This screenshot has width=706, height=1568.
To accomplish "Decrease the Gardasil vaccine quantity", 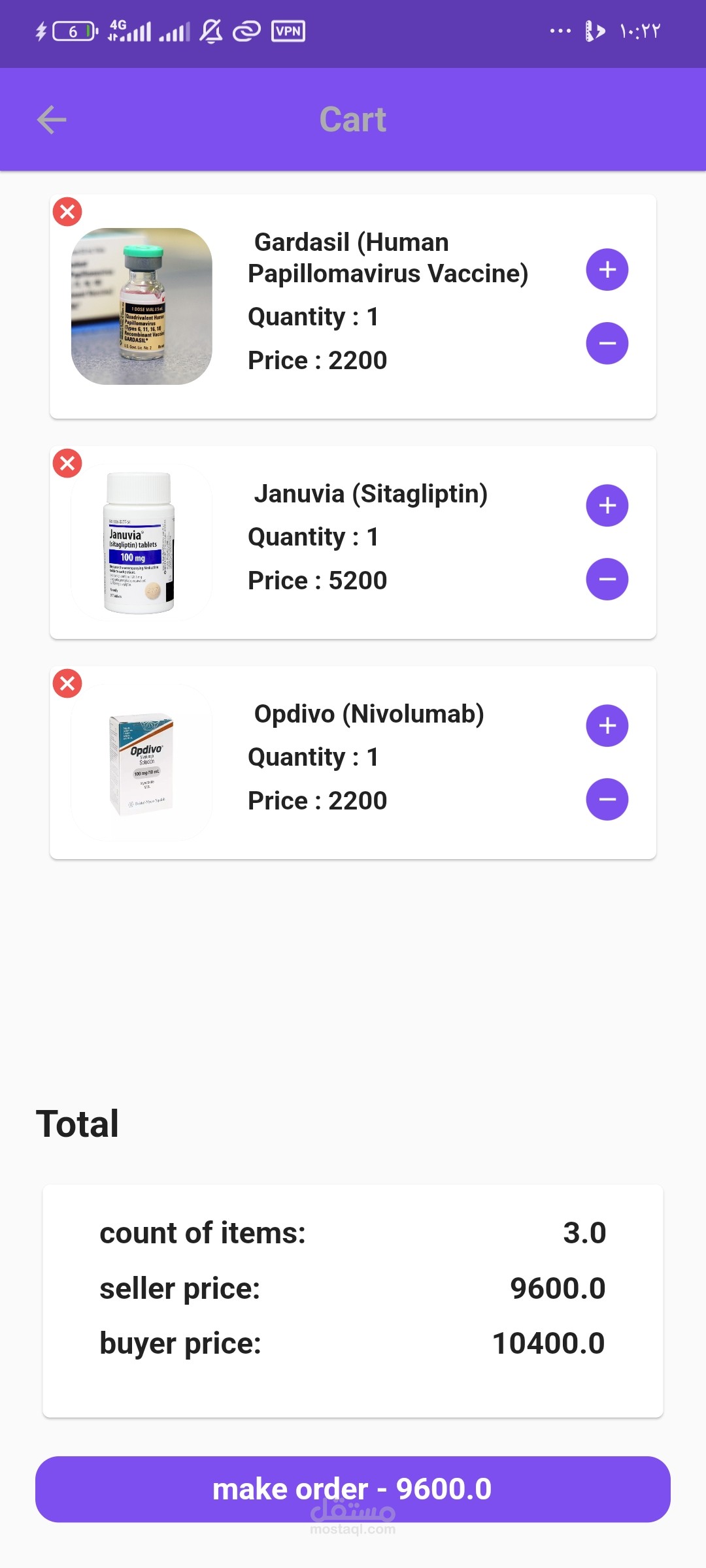I will click(x=607, y=343).
